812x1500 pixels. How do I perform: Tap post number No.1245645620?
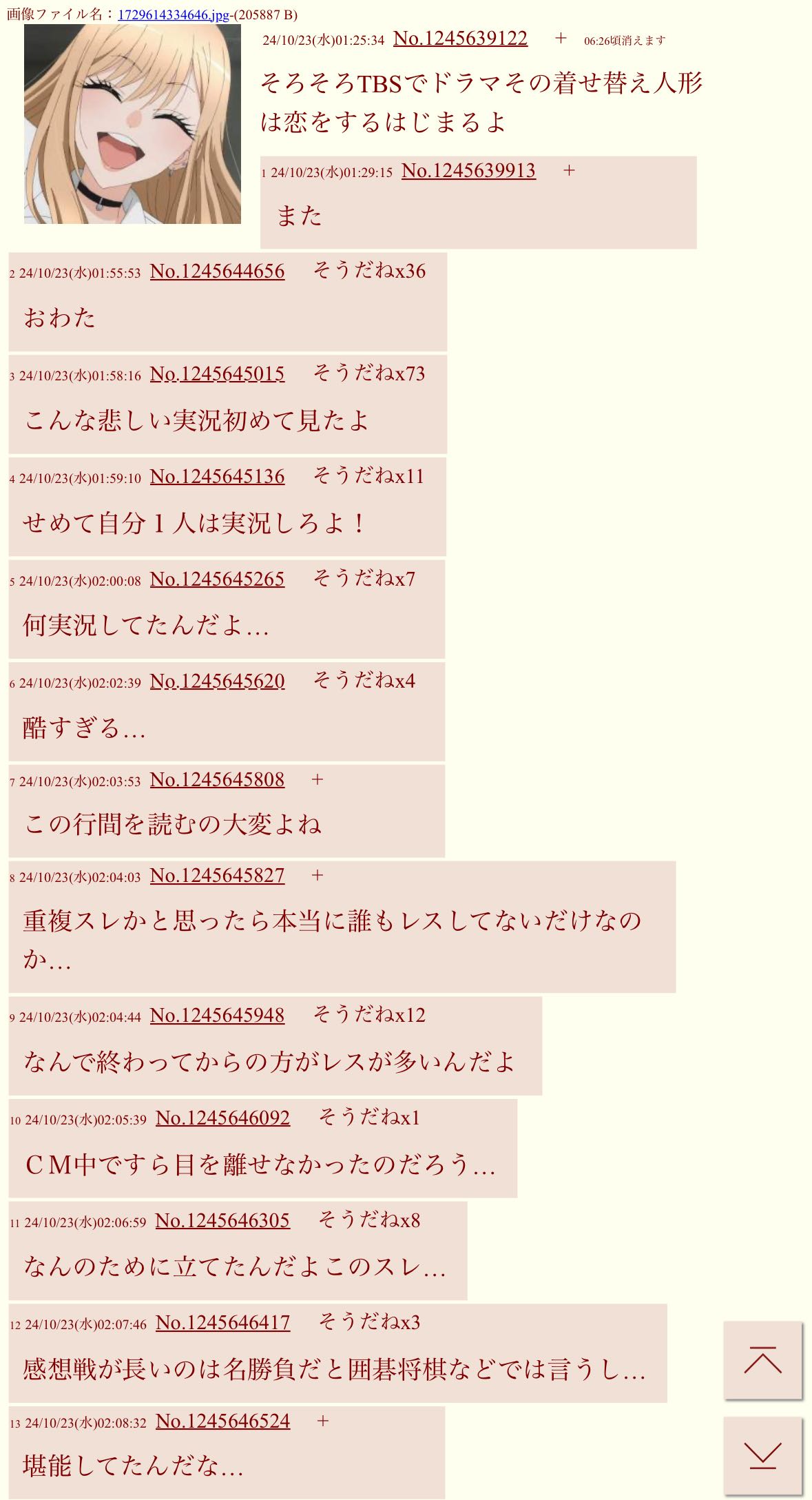[217, 681]
